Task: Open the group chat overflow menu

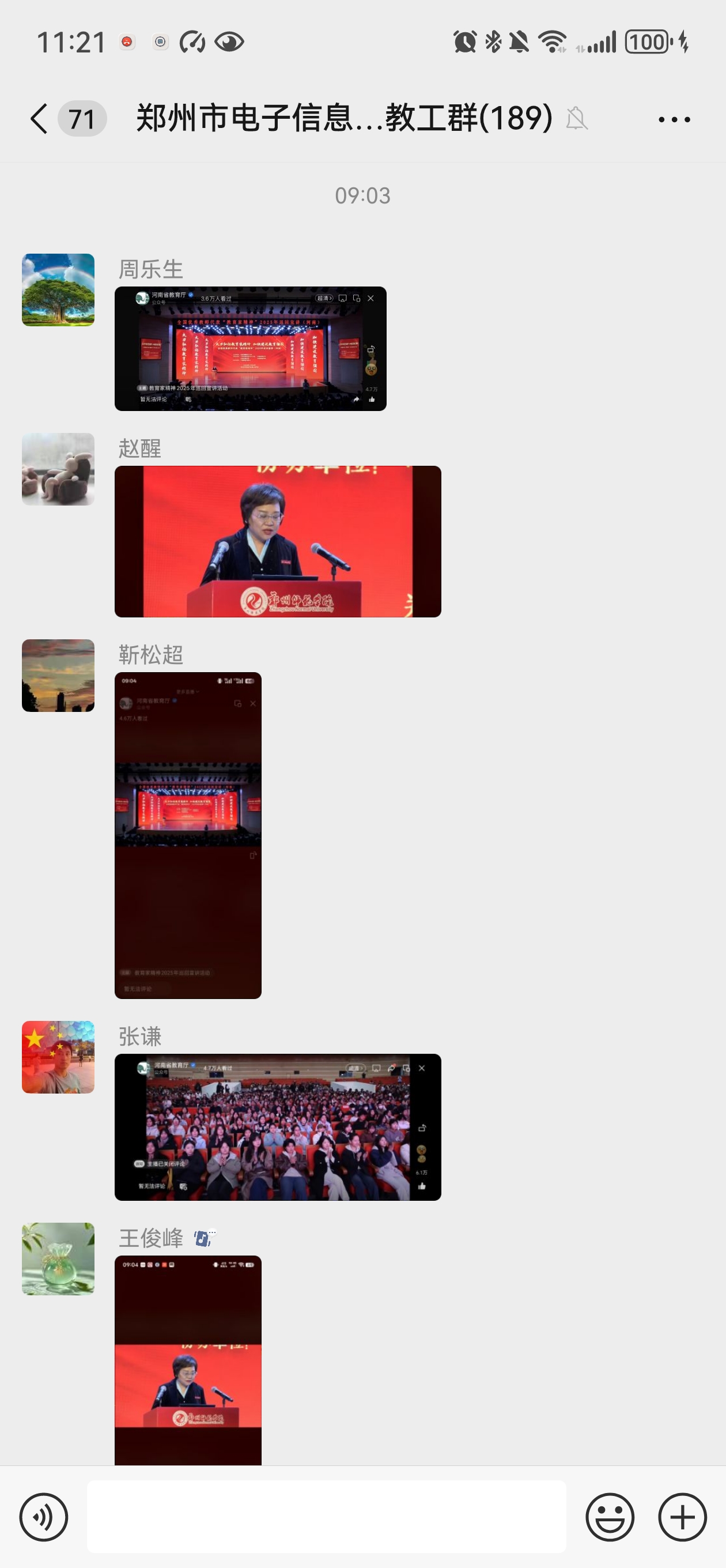Action: pyautogui.click(x=674, y=119)
